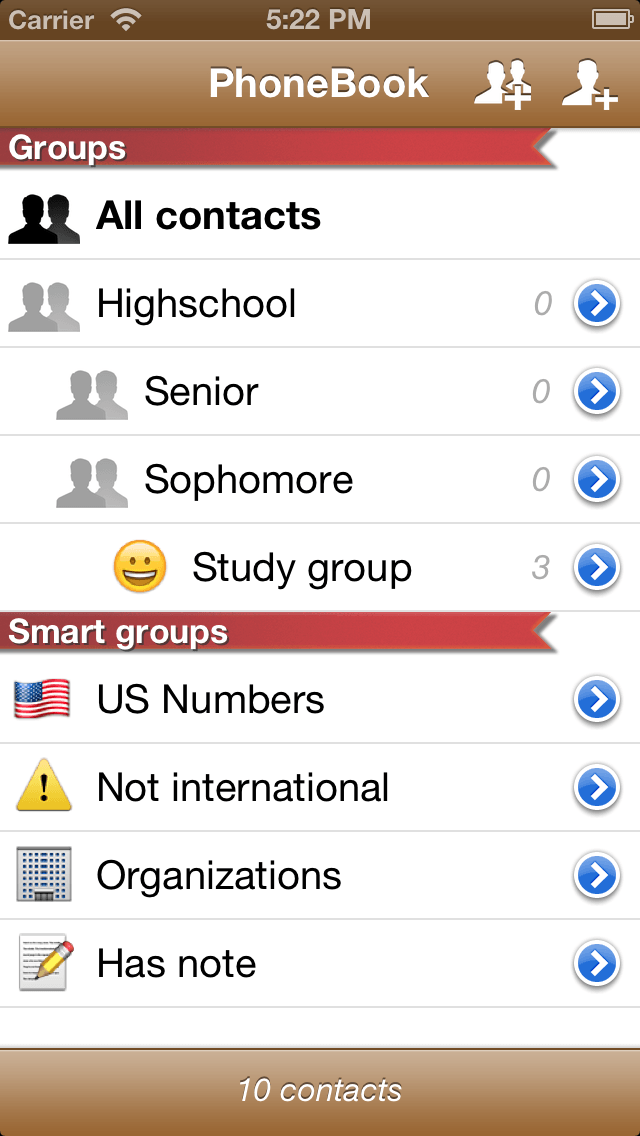
Task: Open the Study group
Action: coord(301,568)
